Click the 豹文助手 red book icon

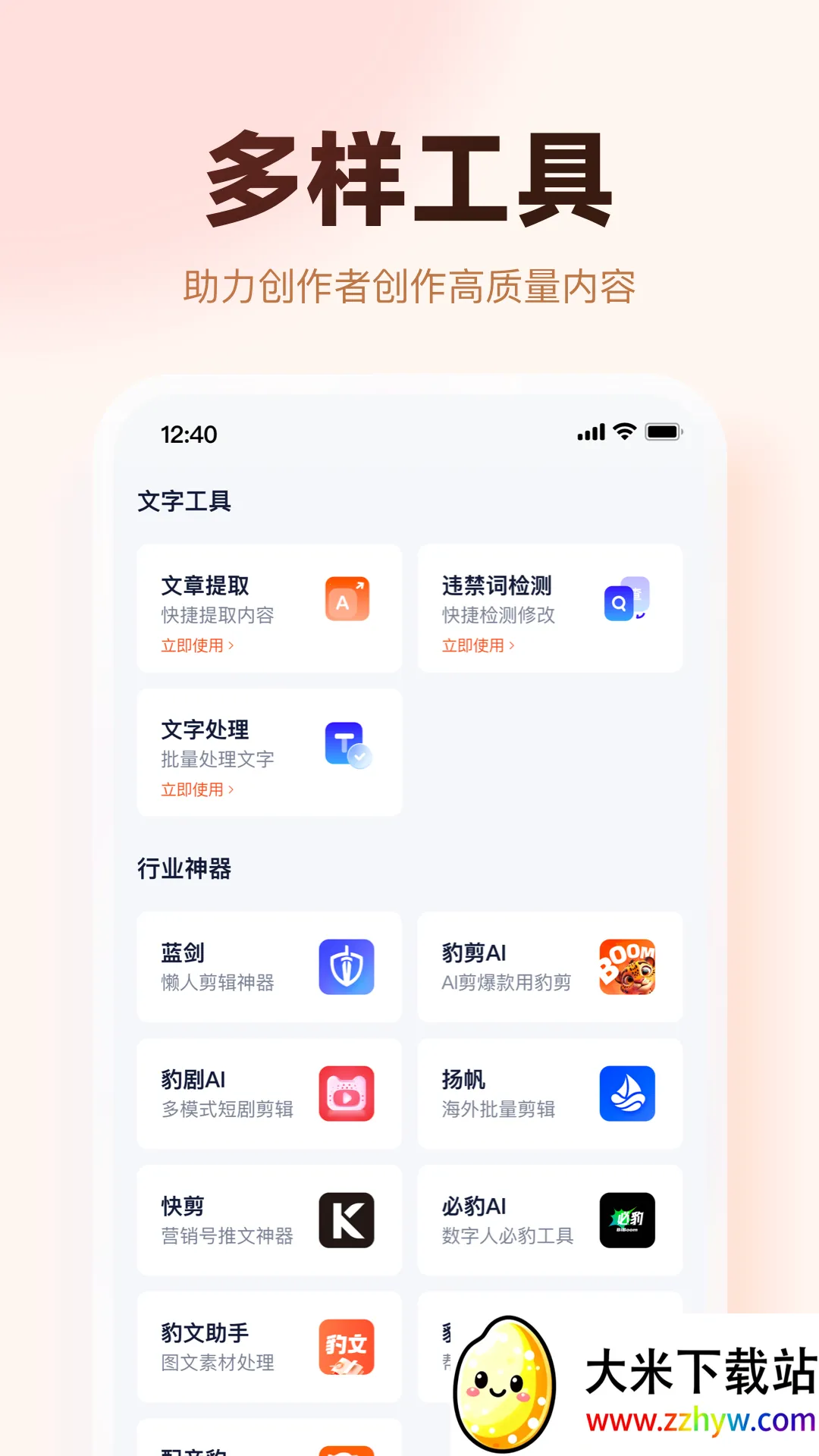tap(347, 1348)
